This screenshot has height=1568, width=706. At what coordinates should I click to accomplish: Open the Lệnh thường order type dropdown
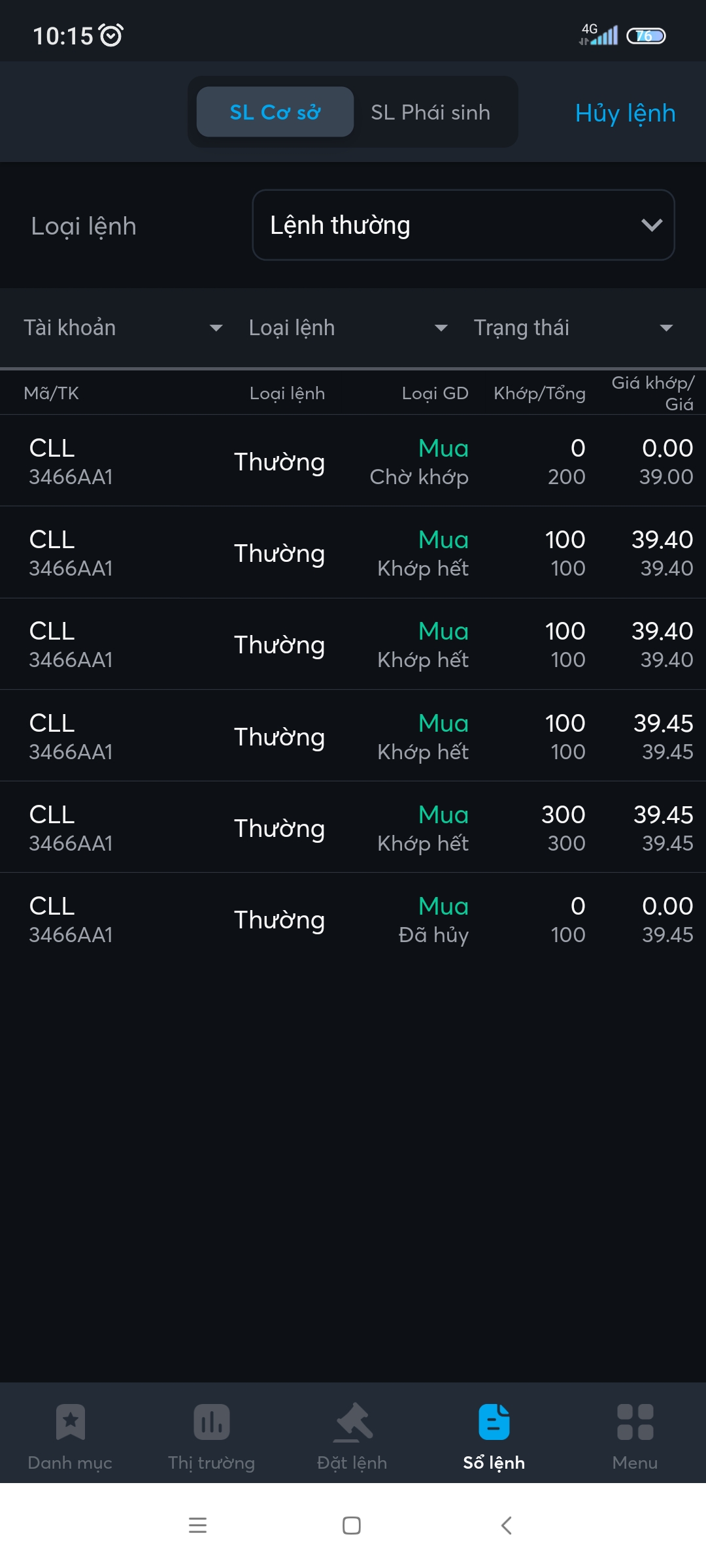tap(463, 225)
